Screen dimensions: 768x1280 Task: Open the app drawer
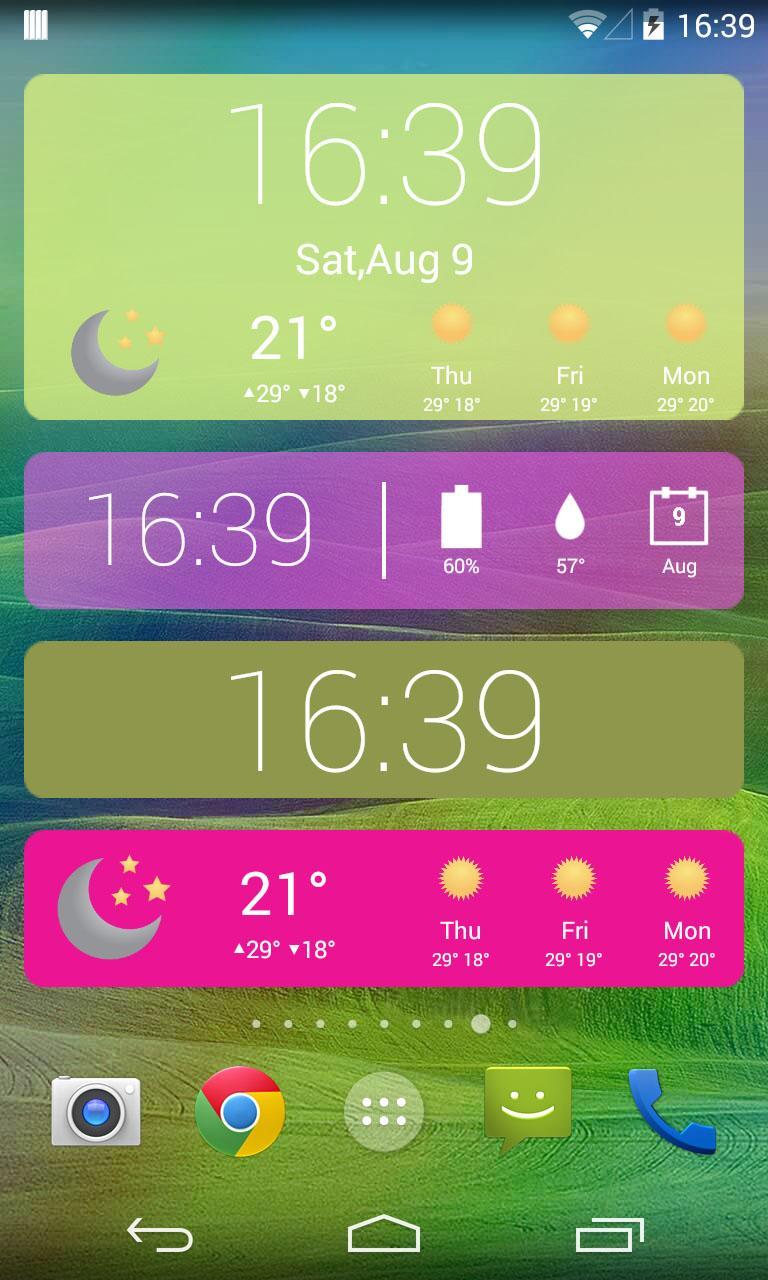[x=384, y=1111]
